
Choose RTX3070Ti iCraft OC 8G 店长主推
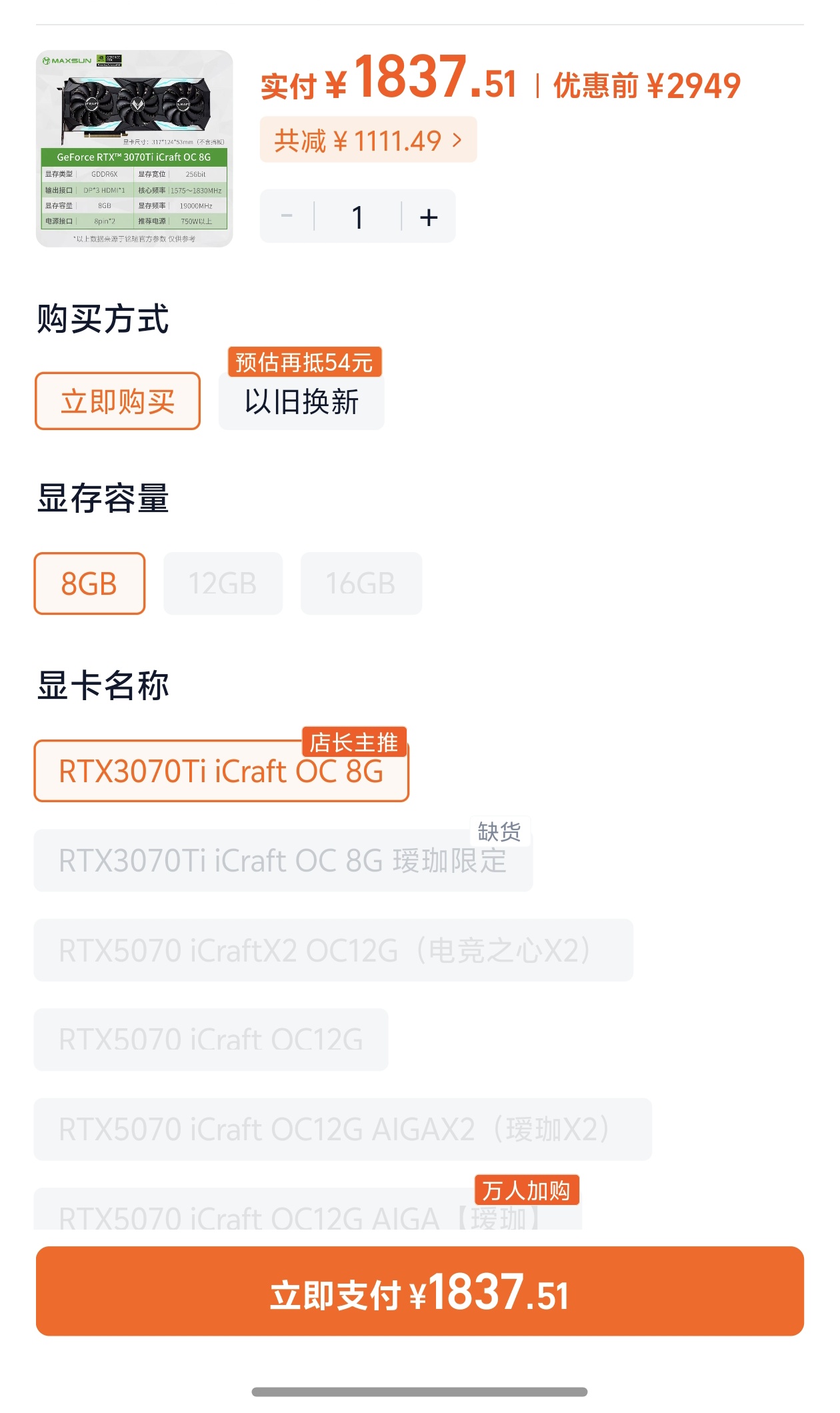[221, 772]
